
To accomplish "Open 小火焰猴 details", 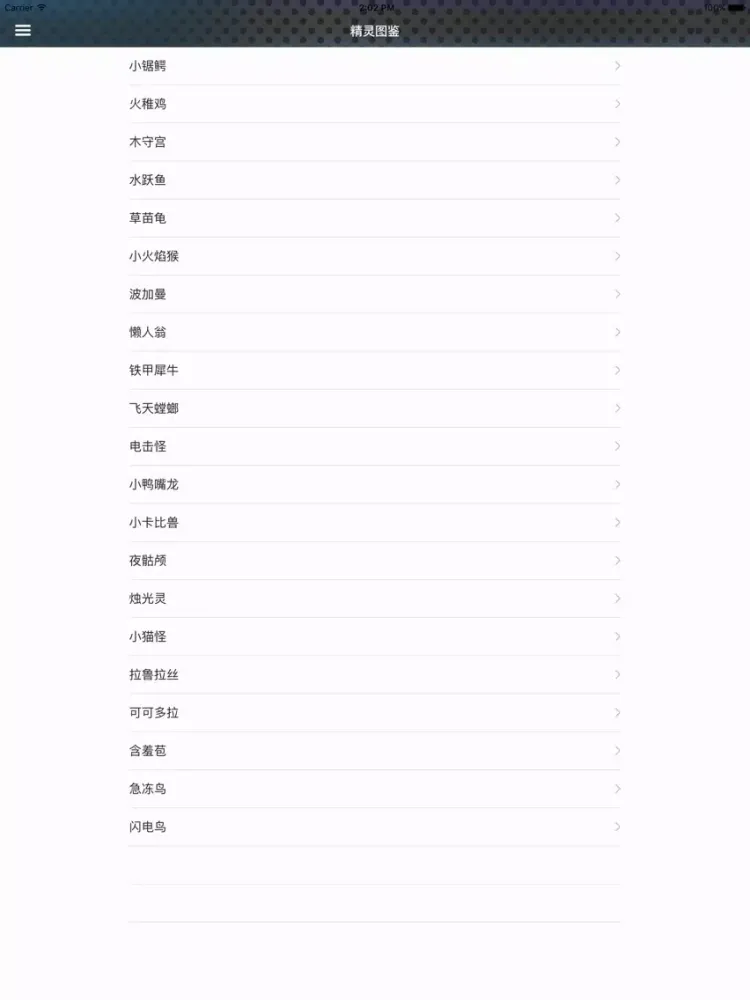I will coord(374,256).
